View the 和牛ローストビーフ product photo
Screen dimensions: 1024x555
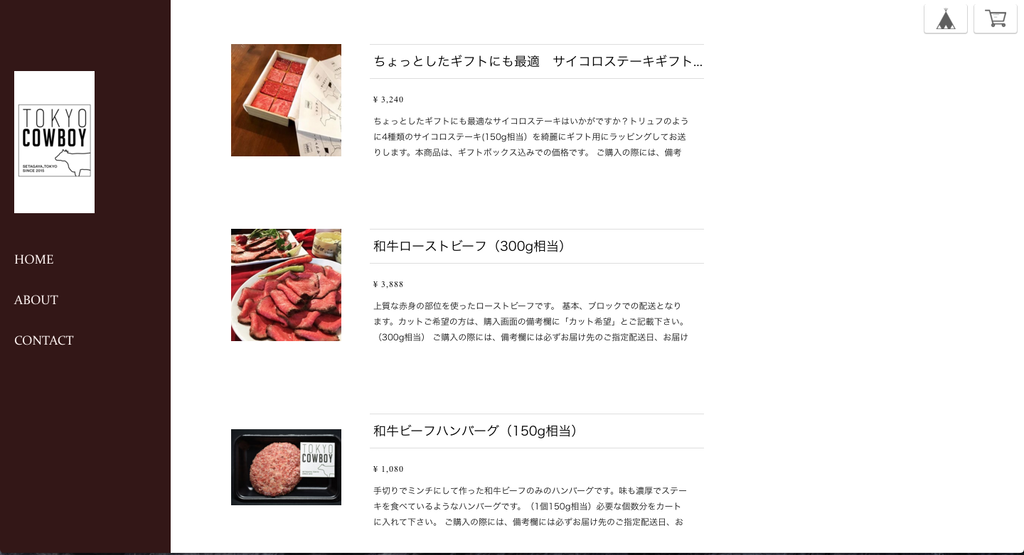tap(286, 285)
